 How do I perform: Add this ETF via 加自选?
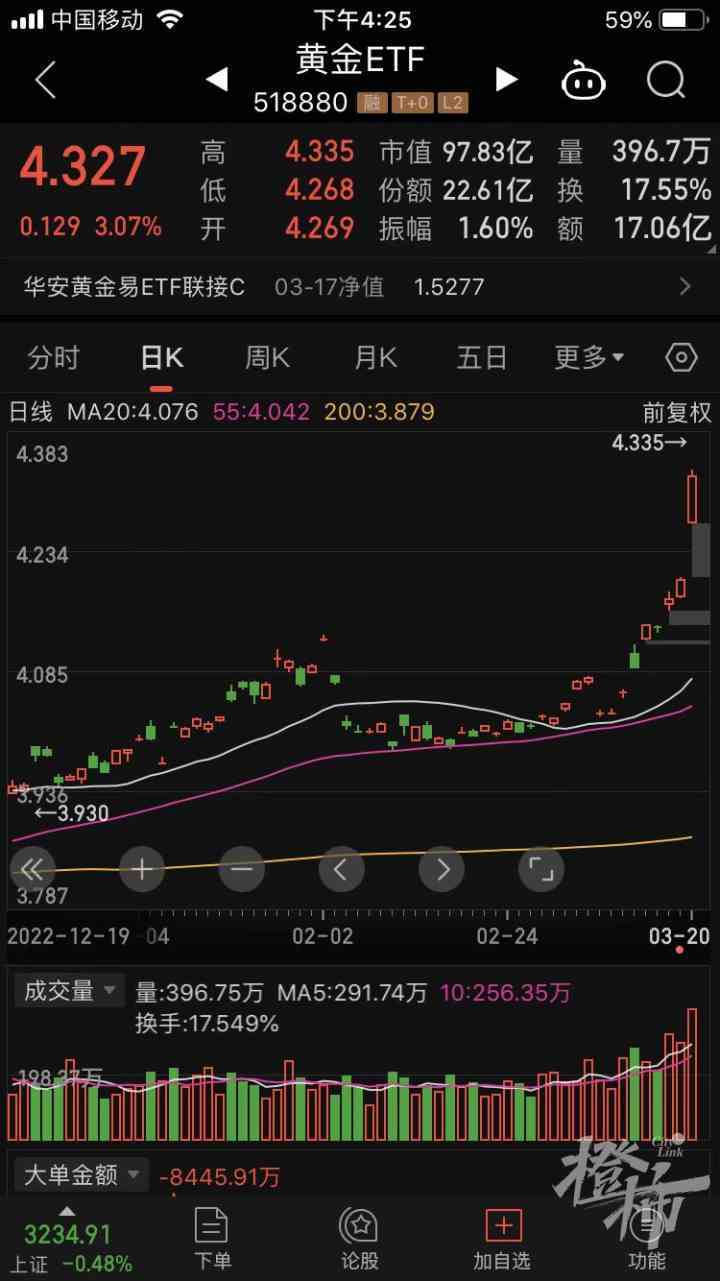[503, 1237]
